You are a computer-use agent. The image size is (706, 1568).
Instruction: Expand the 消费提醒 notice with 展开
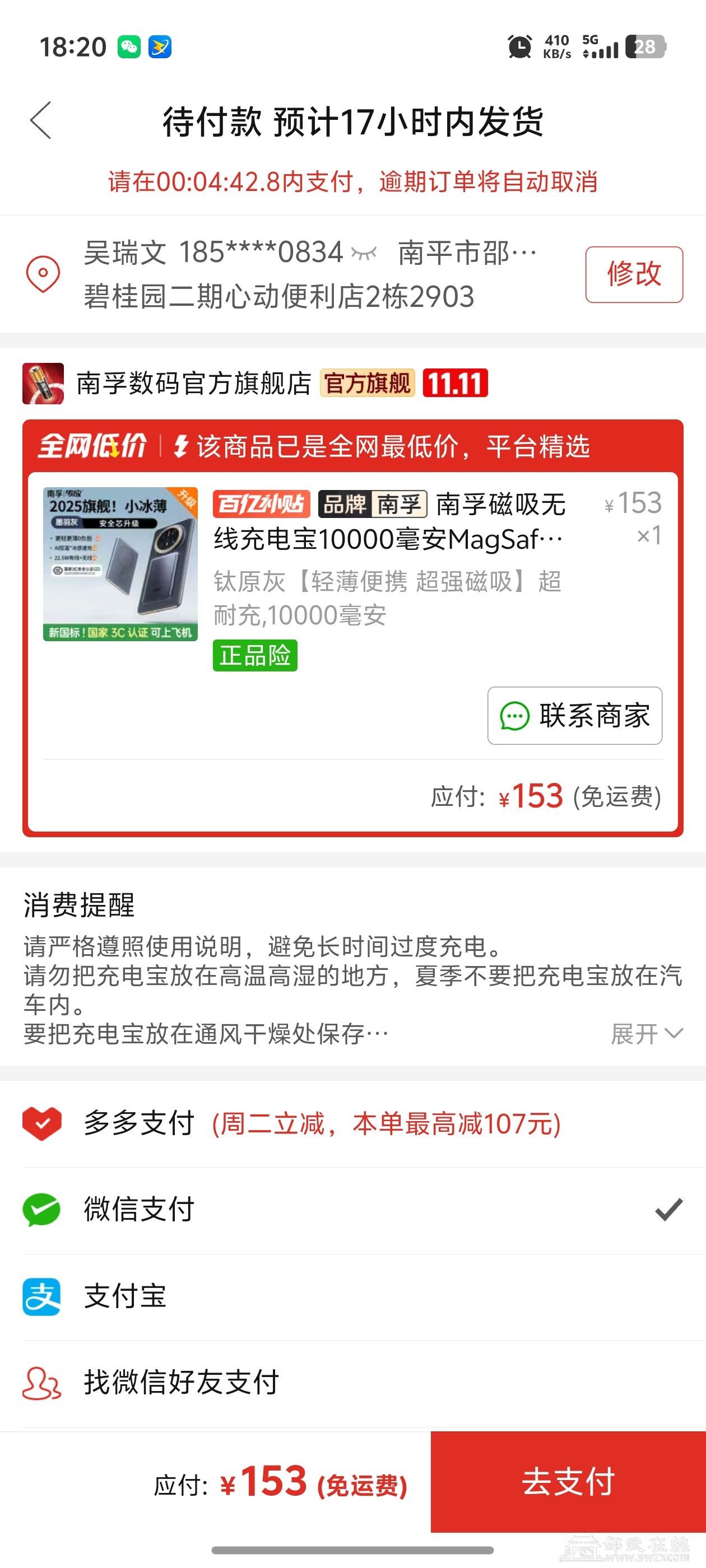pos(645,1034)
